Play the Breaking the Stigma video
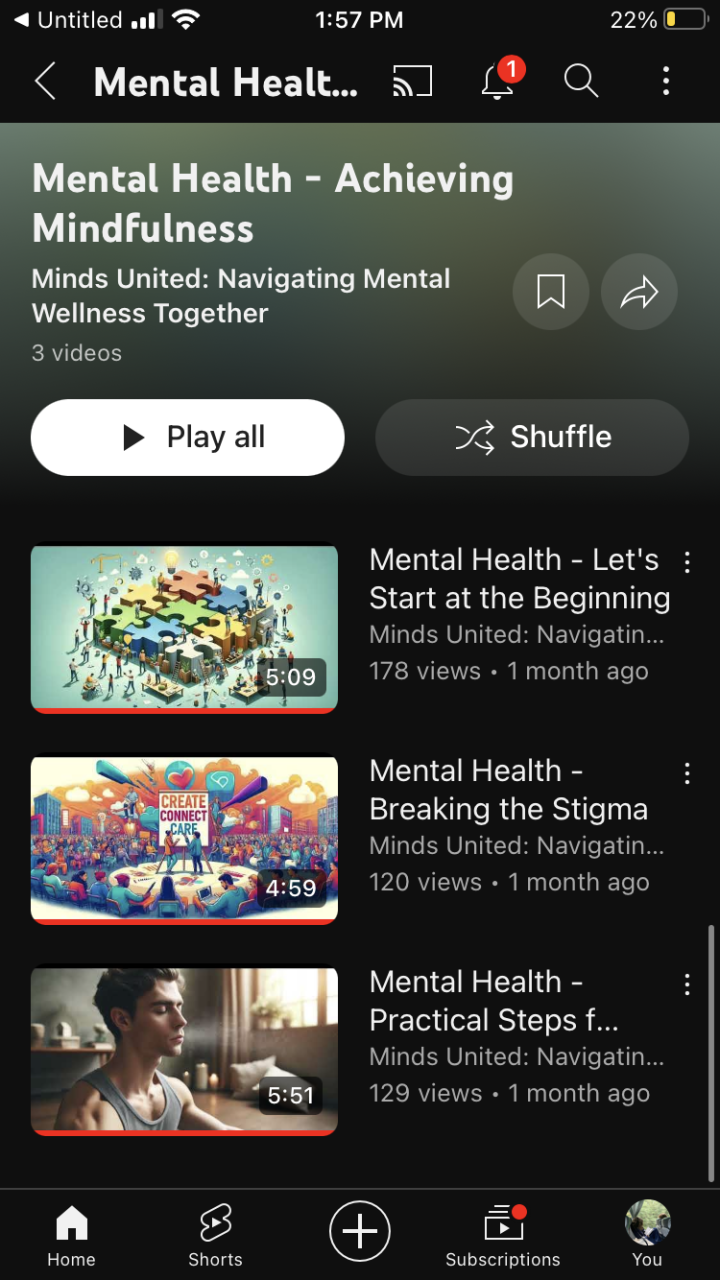 click(184, 838)
